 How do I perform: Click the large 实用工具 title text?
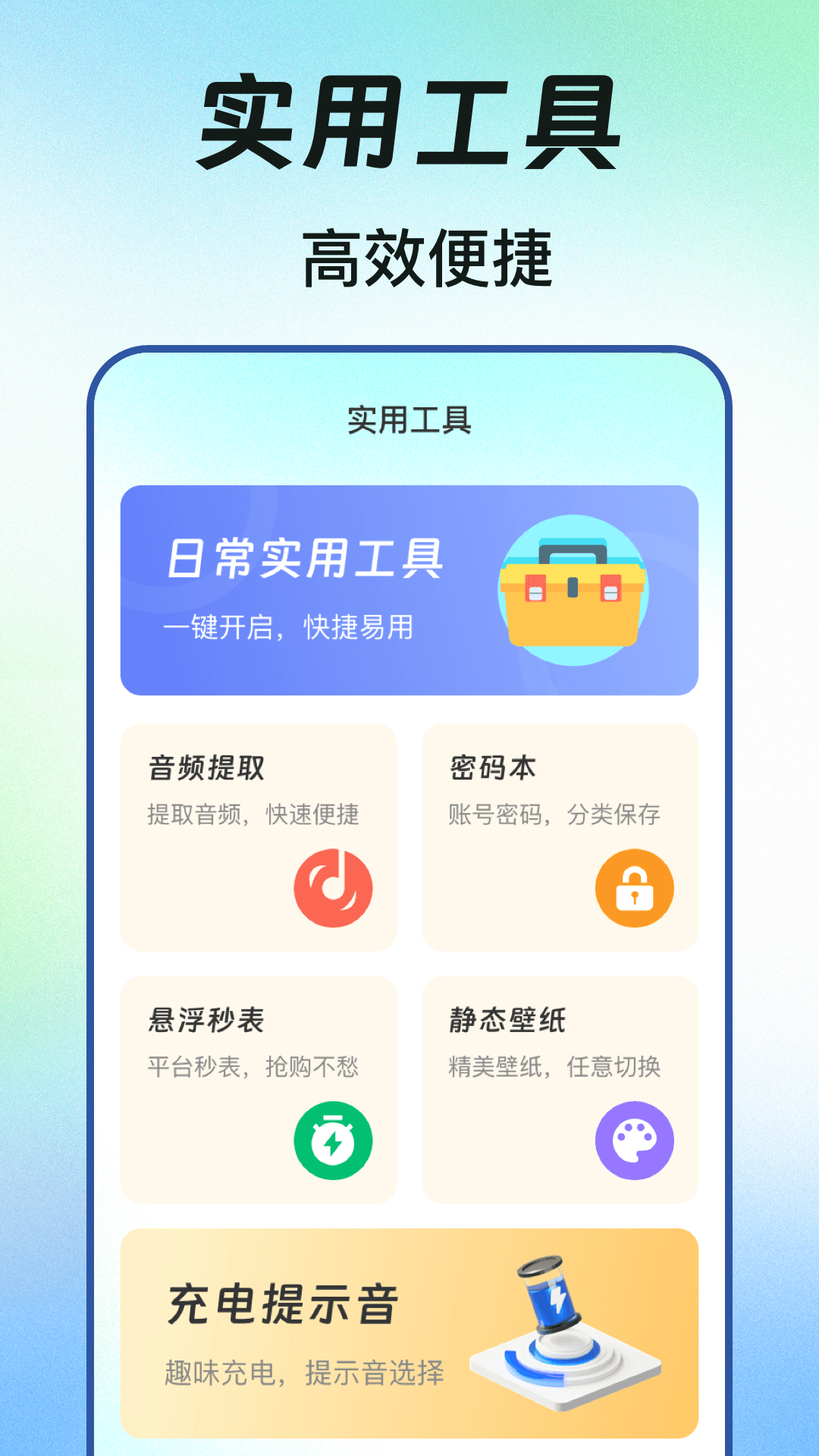coord(408,121)
